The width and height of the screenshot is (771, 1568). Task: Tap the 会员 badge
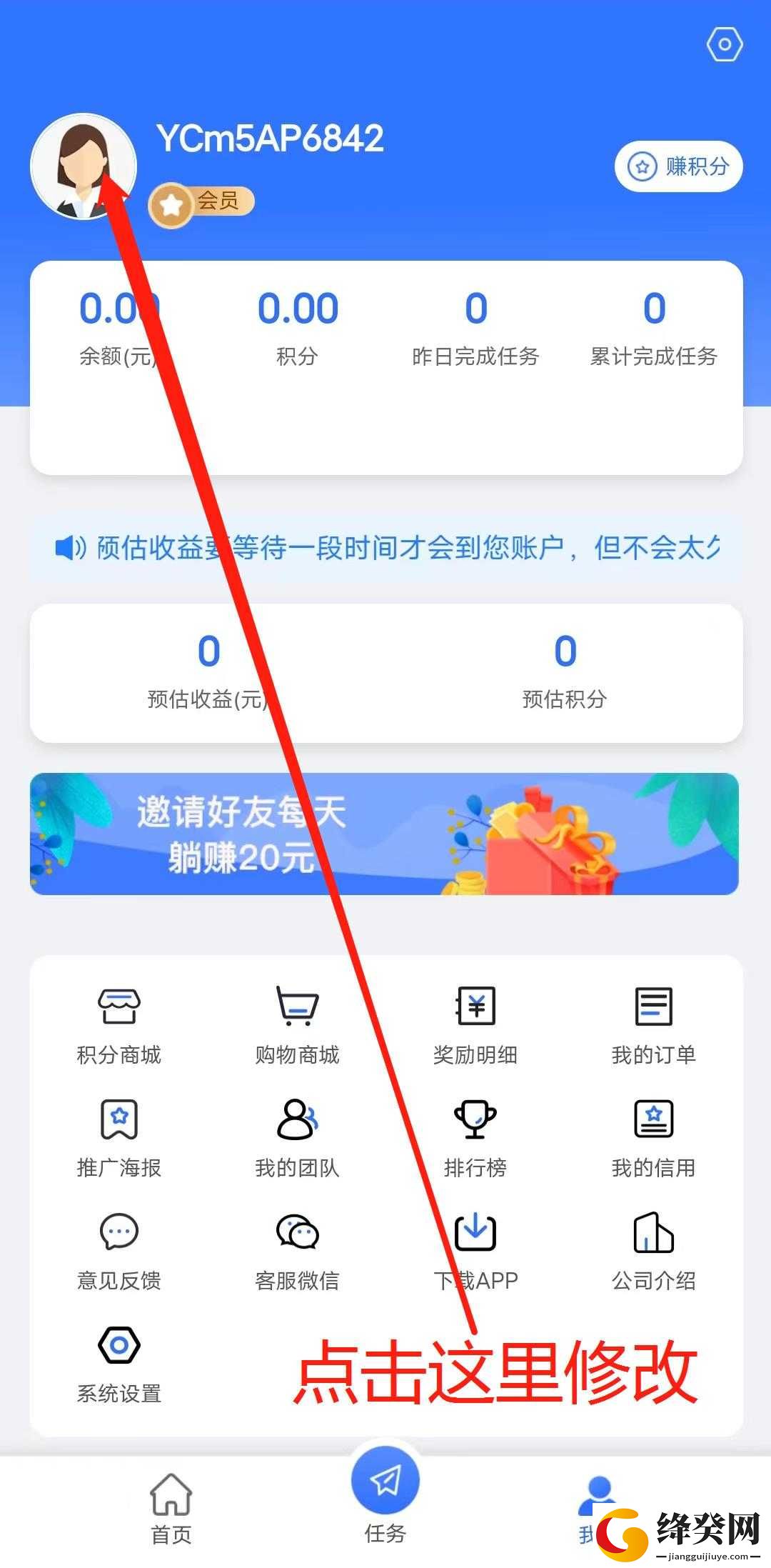click(201, 204)
